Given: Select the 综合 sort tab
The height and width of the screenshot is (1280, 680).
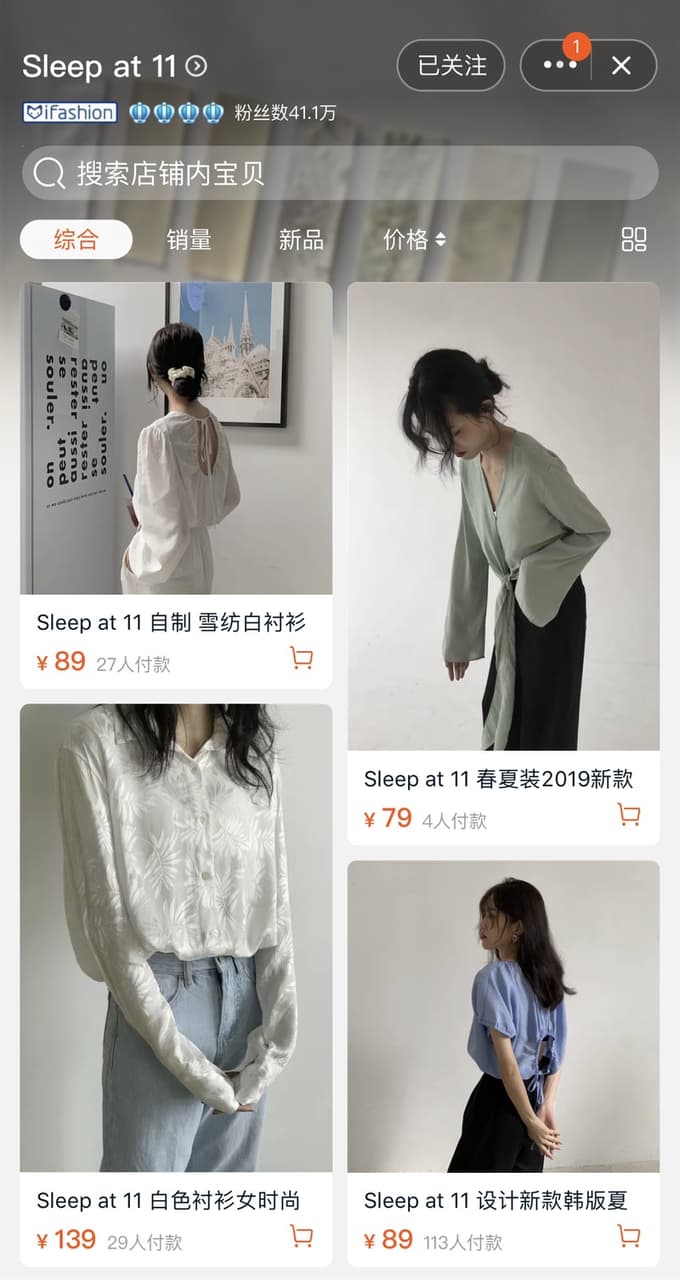Looking at the screenshot, I should tap(76, 240).
